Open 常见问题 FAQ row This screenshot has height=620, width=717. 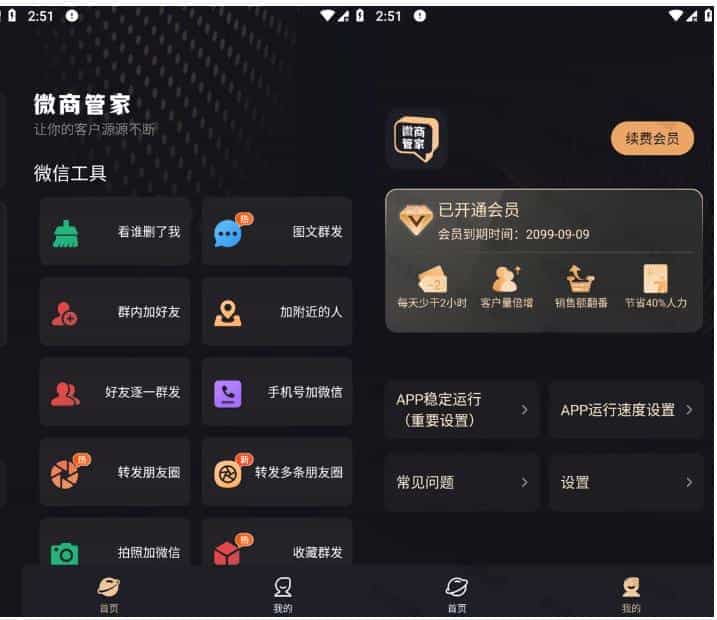pos(462,482)
